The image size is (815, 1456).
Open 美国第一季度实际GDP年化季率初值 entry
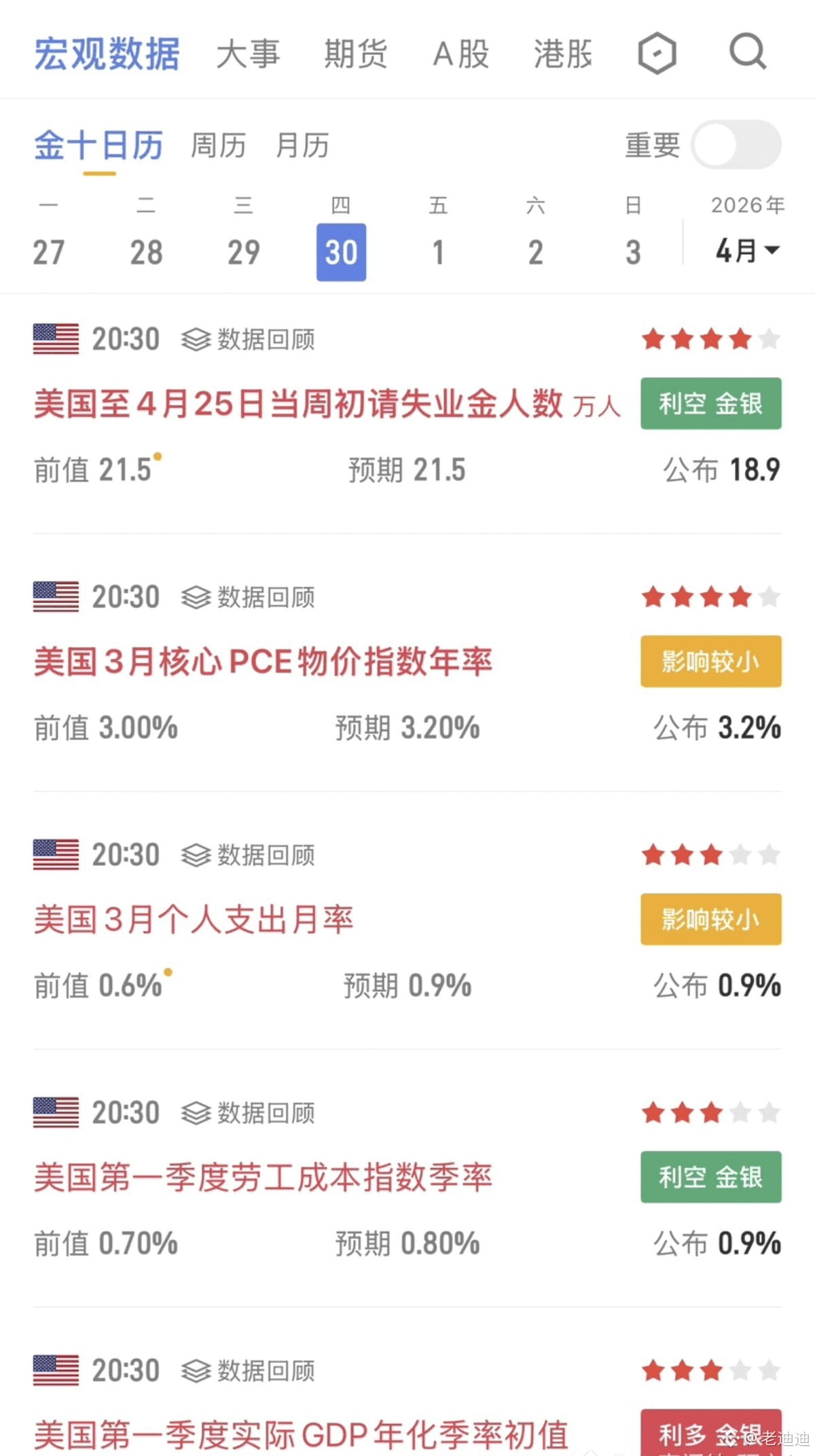click(x=302, y=1434)
